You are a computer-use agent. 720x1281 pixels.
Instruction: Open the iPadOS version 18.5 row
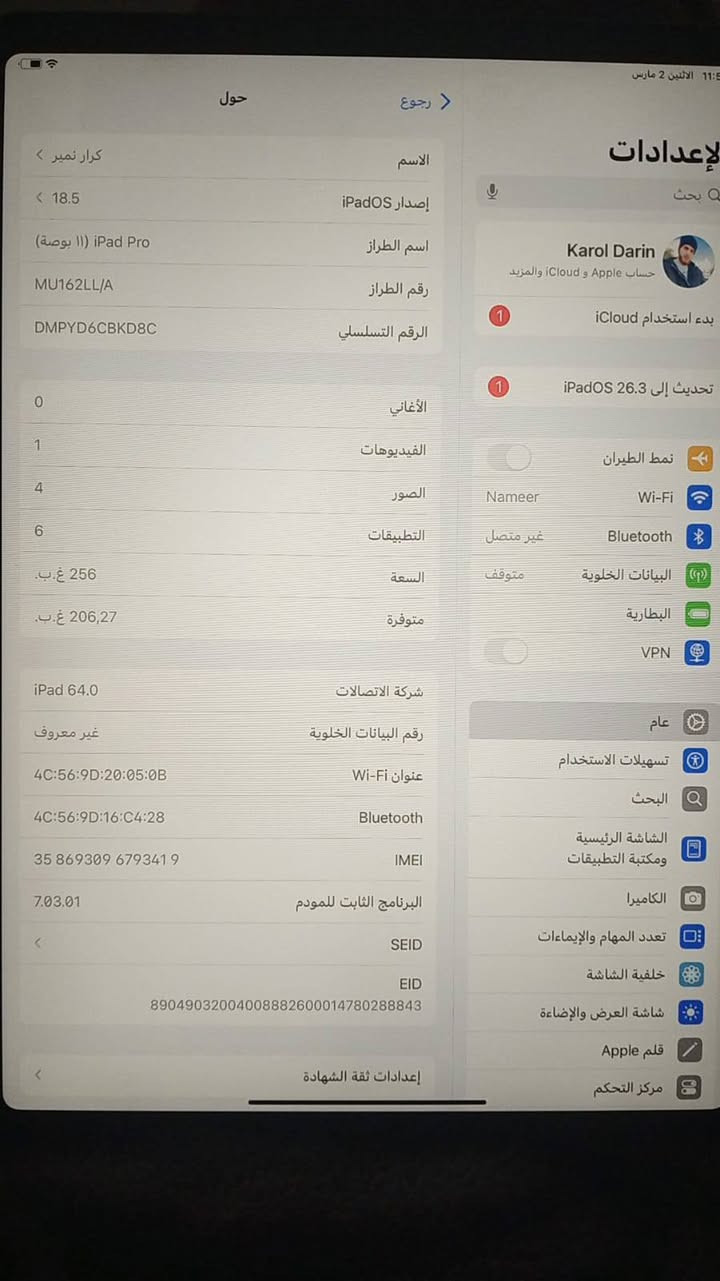coord(230,200)
